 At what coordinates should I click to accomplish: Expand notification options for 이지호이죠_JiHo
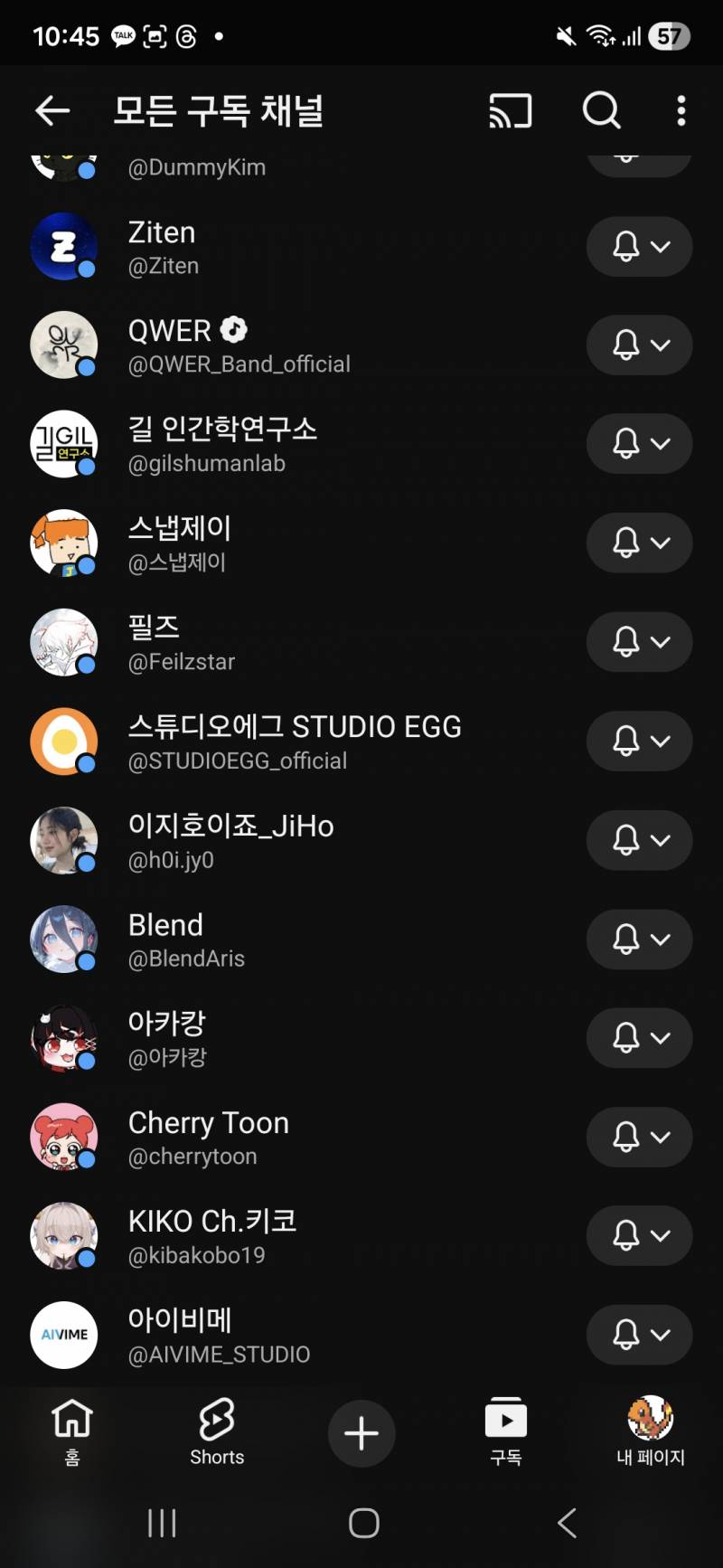[640, 840]
